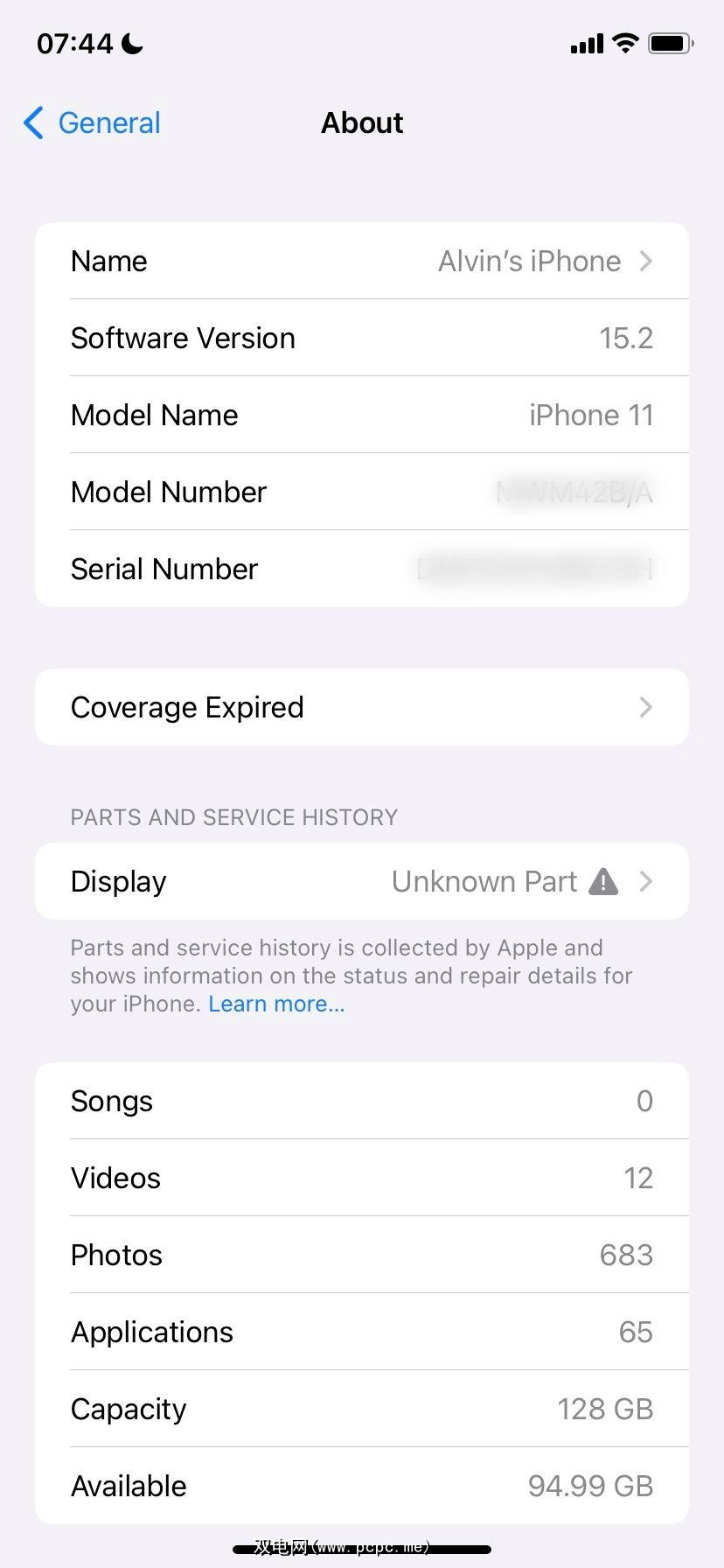Follow the Learn more link
The height and width of the screenshot is (1568, 724).
(x=276, y=1004)
